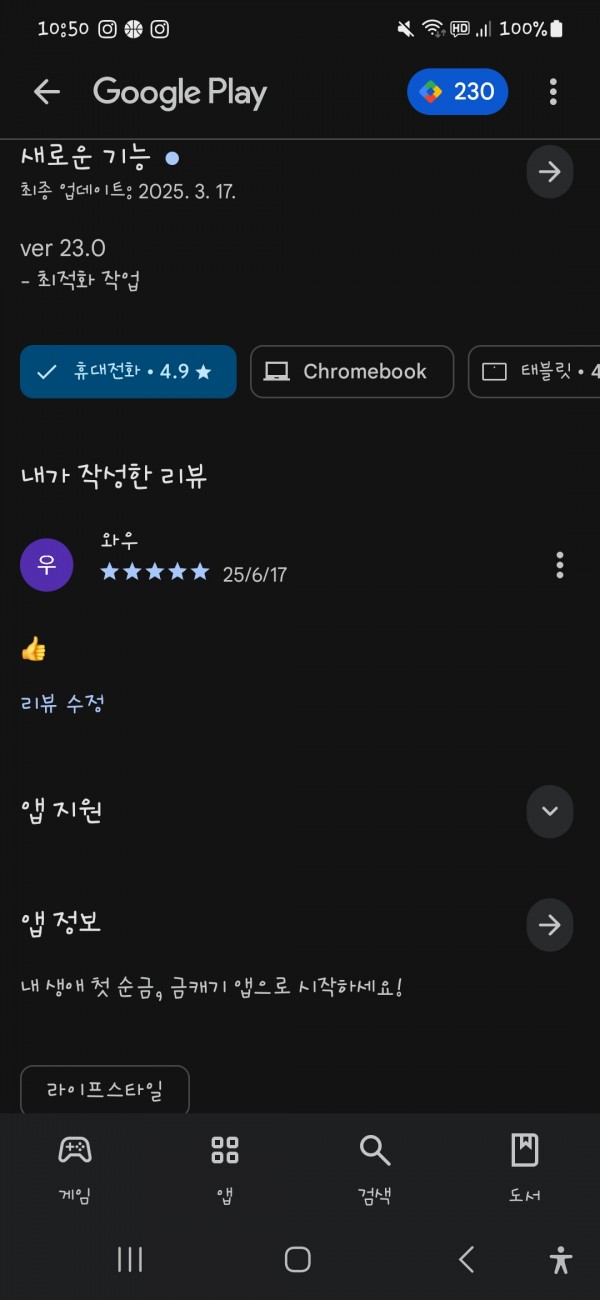Viewport: 600px width, 1300px height.
Task: Switch to the 게임 tab
Action: coord(75,1168)
